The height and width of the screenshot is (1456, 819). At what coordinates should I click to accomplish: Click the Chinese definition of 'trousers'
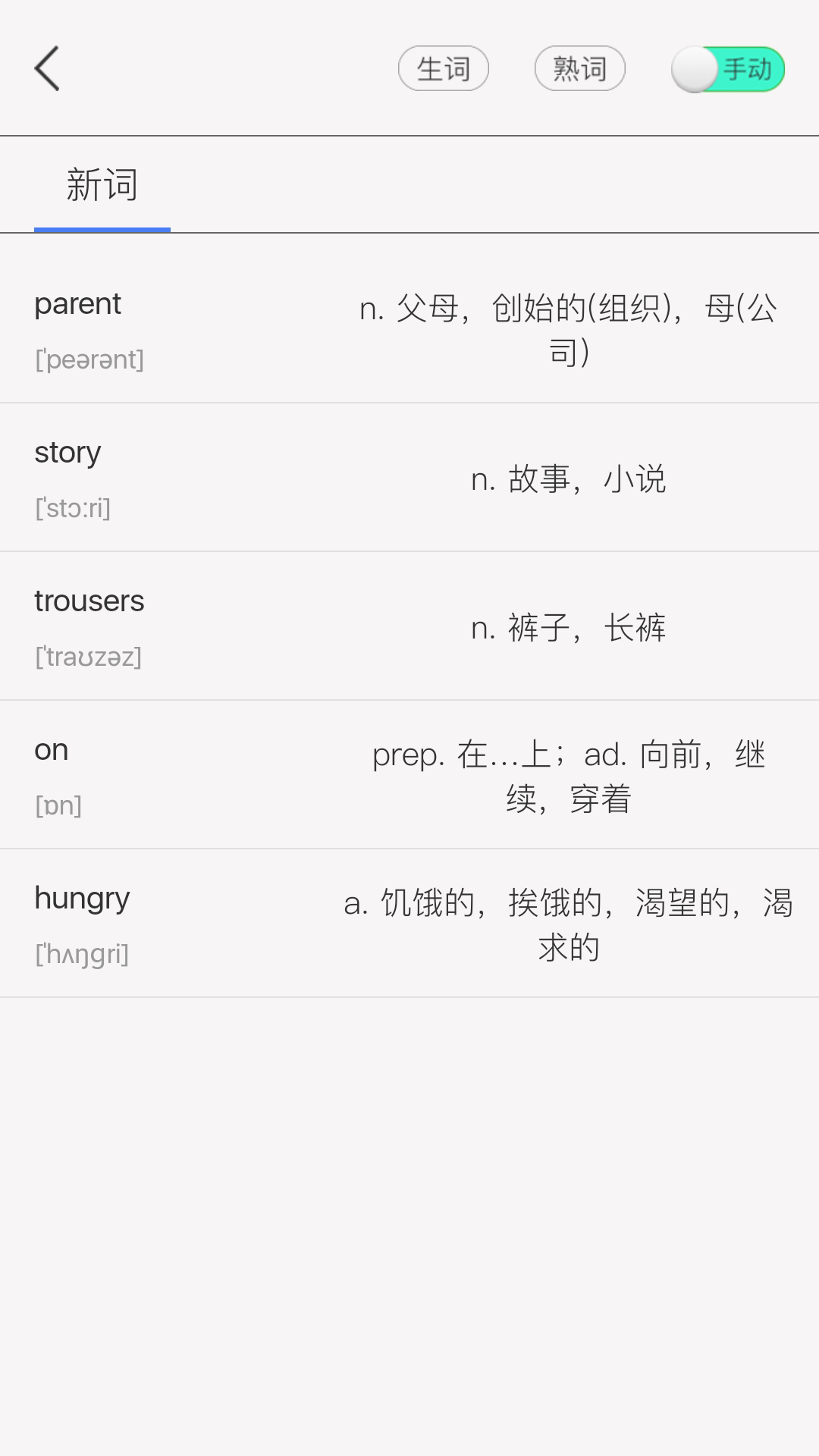[x=570, y=627]
